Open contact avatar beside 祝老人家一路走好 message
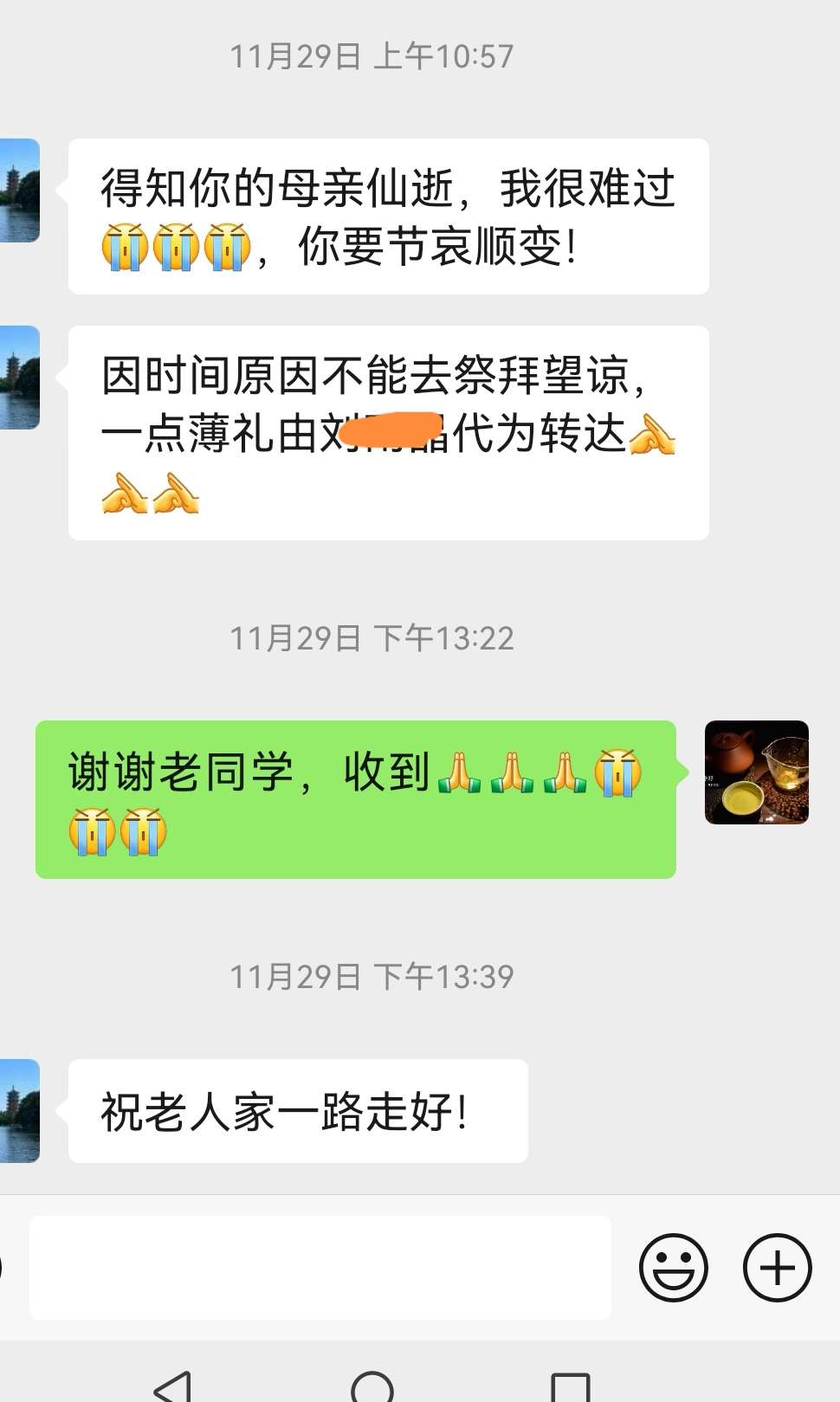840x1402 pixels. [x=20, y=1110]
